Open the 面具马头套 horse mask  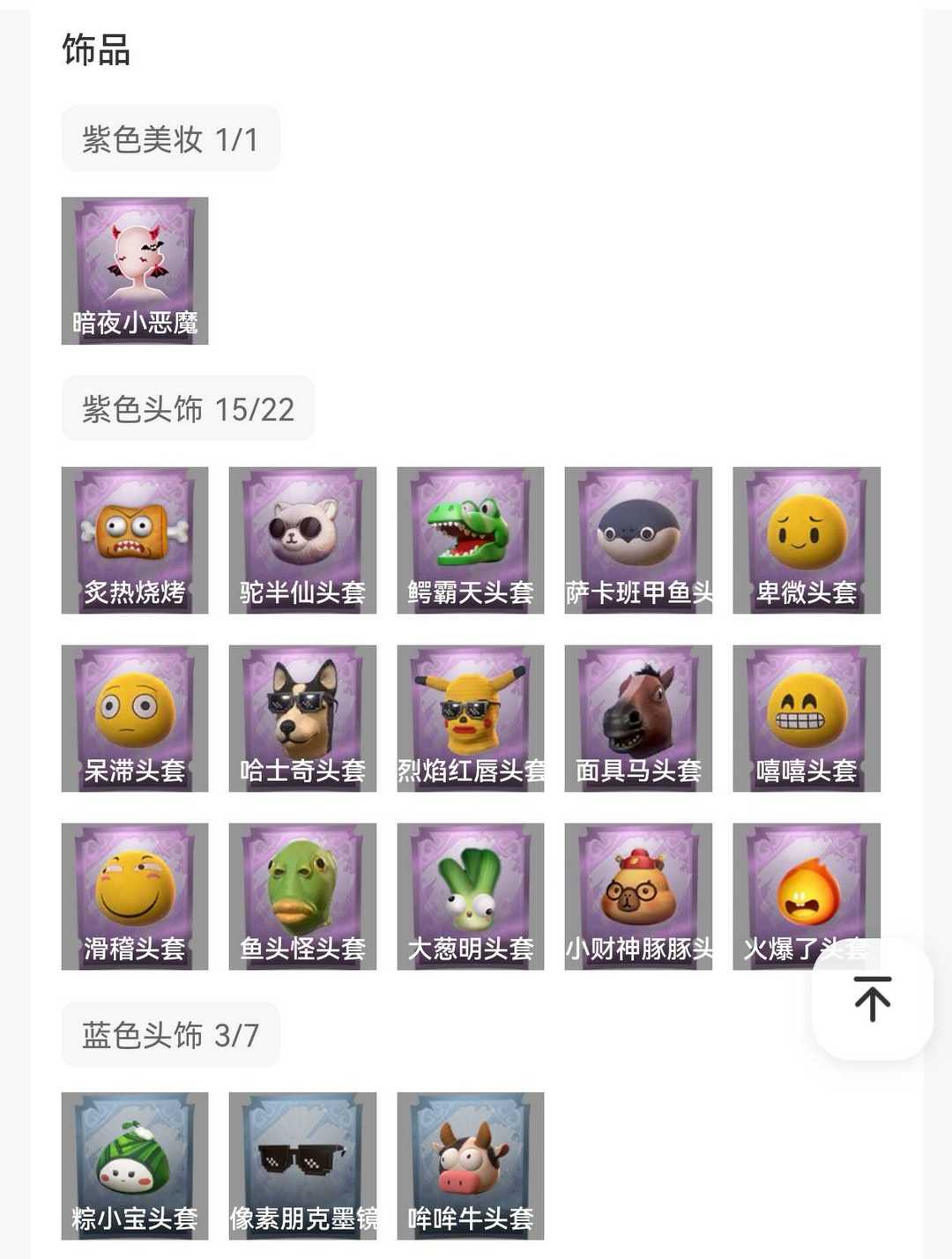click(638, 719)
